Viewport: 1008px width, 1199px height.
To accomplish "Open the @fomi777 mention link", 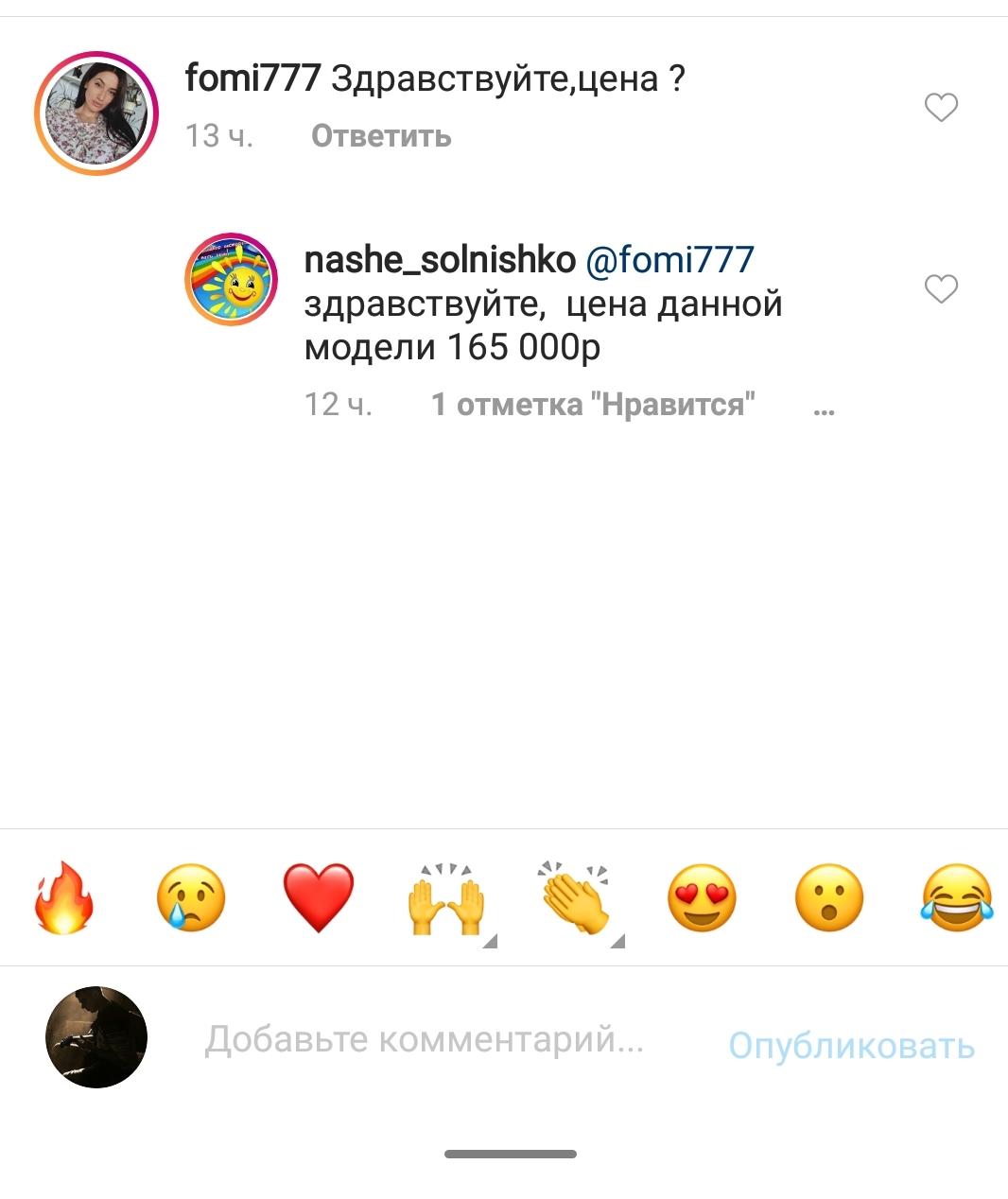I will point(669,259).
